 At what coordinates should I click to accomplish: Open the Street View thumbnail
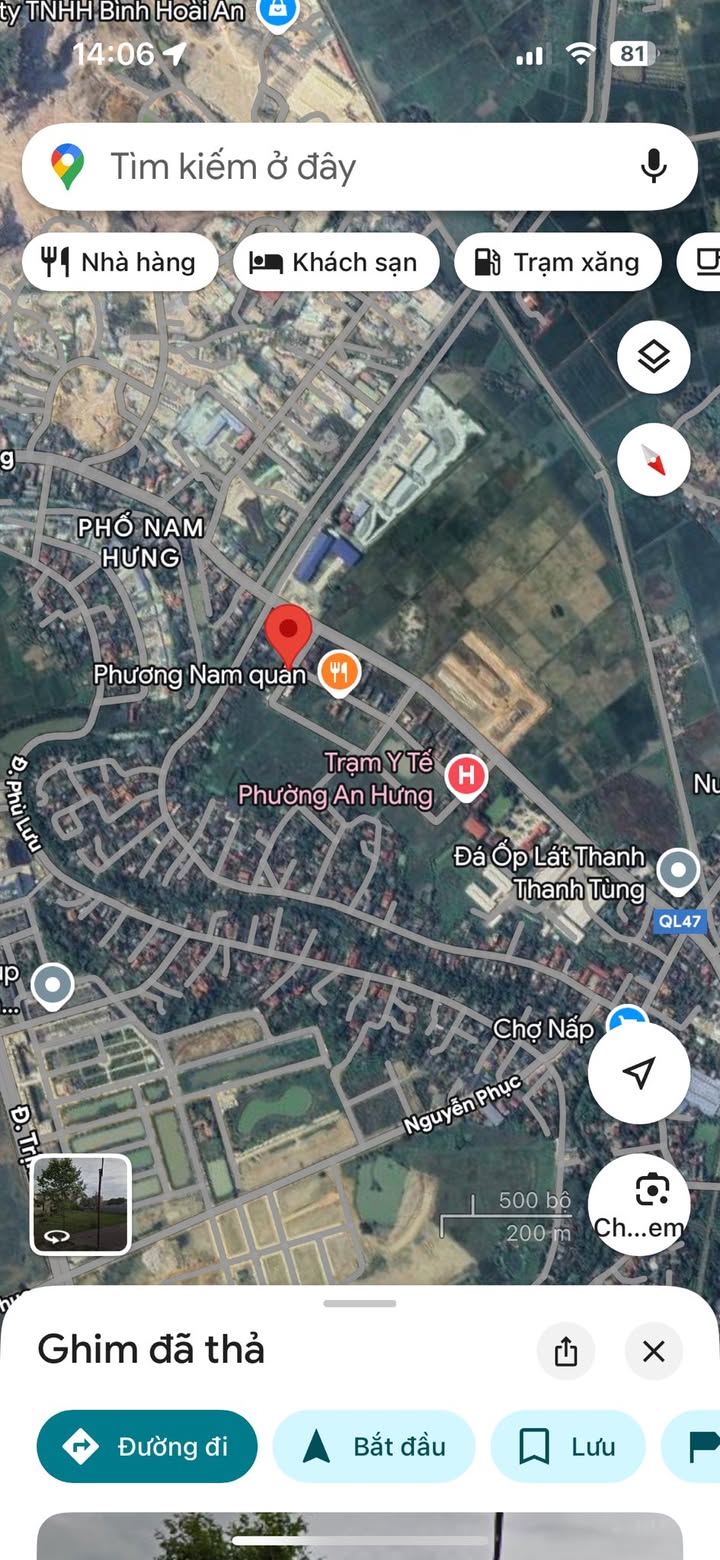(x=81, y=1204)
